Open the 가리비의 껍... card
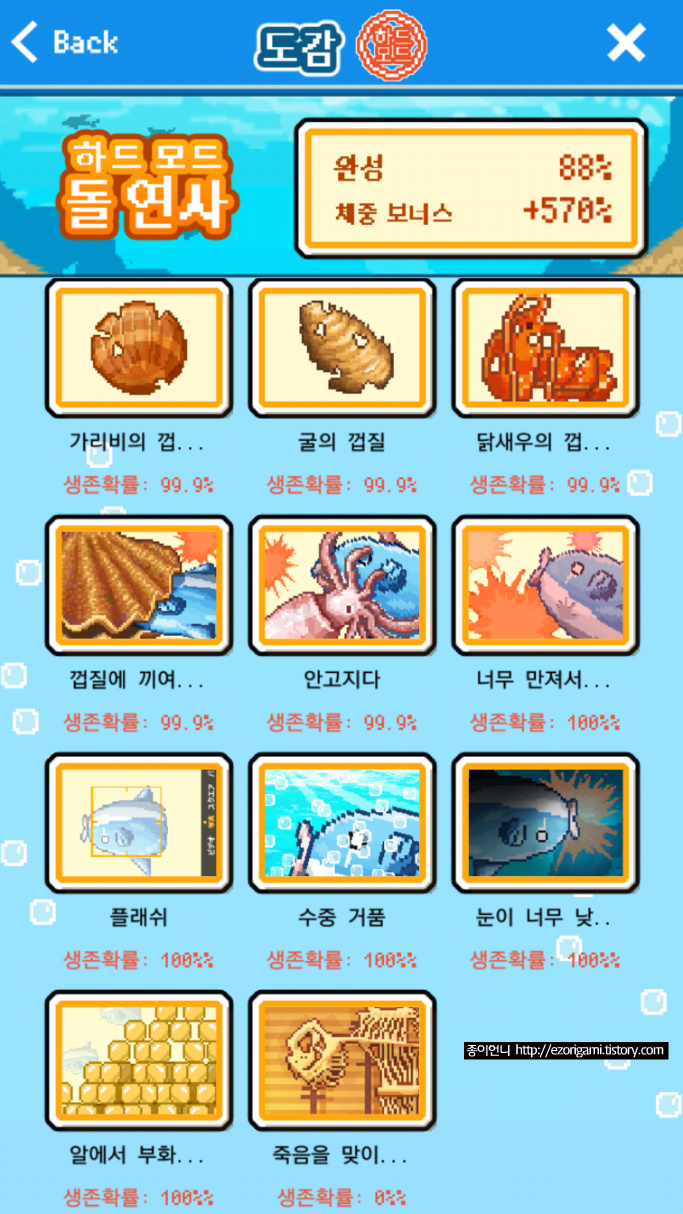Image resolution: width=683 pixels, height=1214 pixels. [x=139, y=348]
